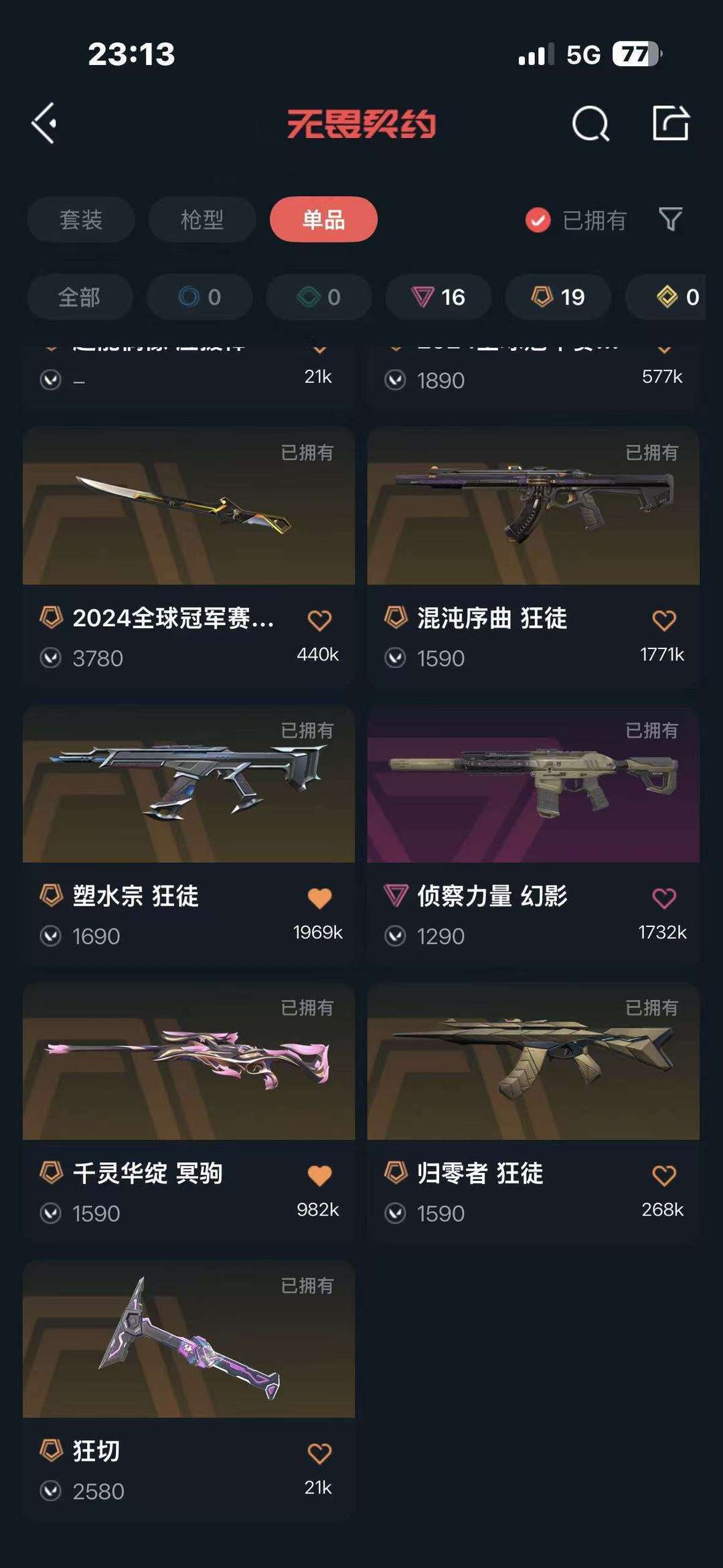Unlike the 塑水宗 狂徒 skin
This screenshot has width=723, height=1568.
click(319, 898)
